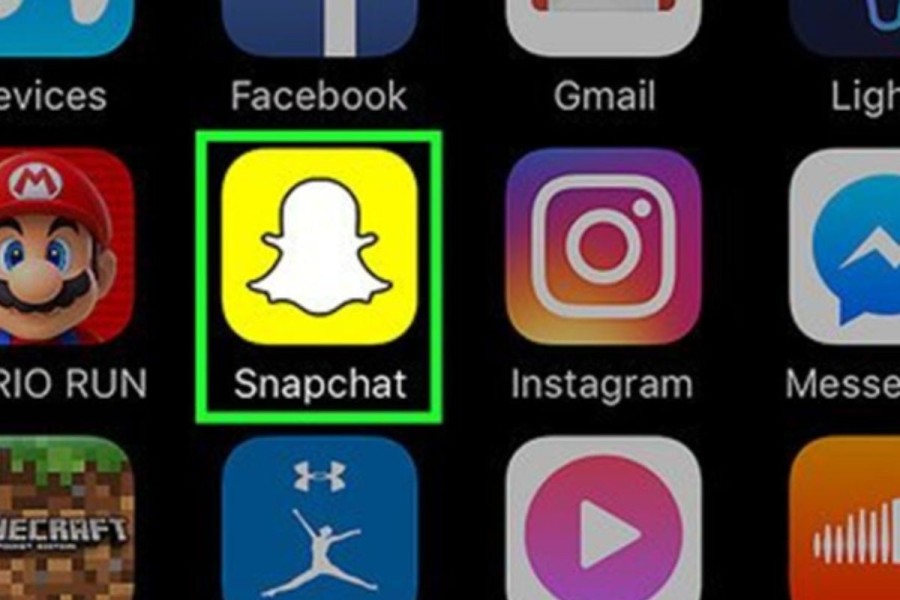Image resolution: width=900 pixels, height=600 pixels.
Task: Open the Gmail app
Action: (x=602, y=28)
